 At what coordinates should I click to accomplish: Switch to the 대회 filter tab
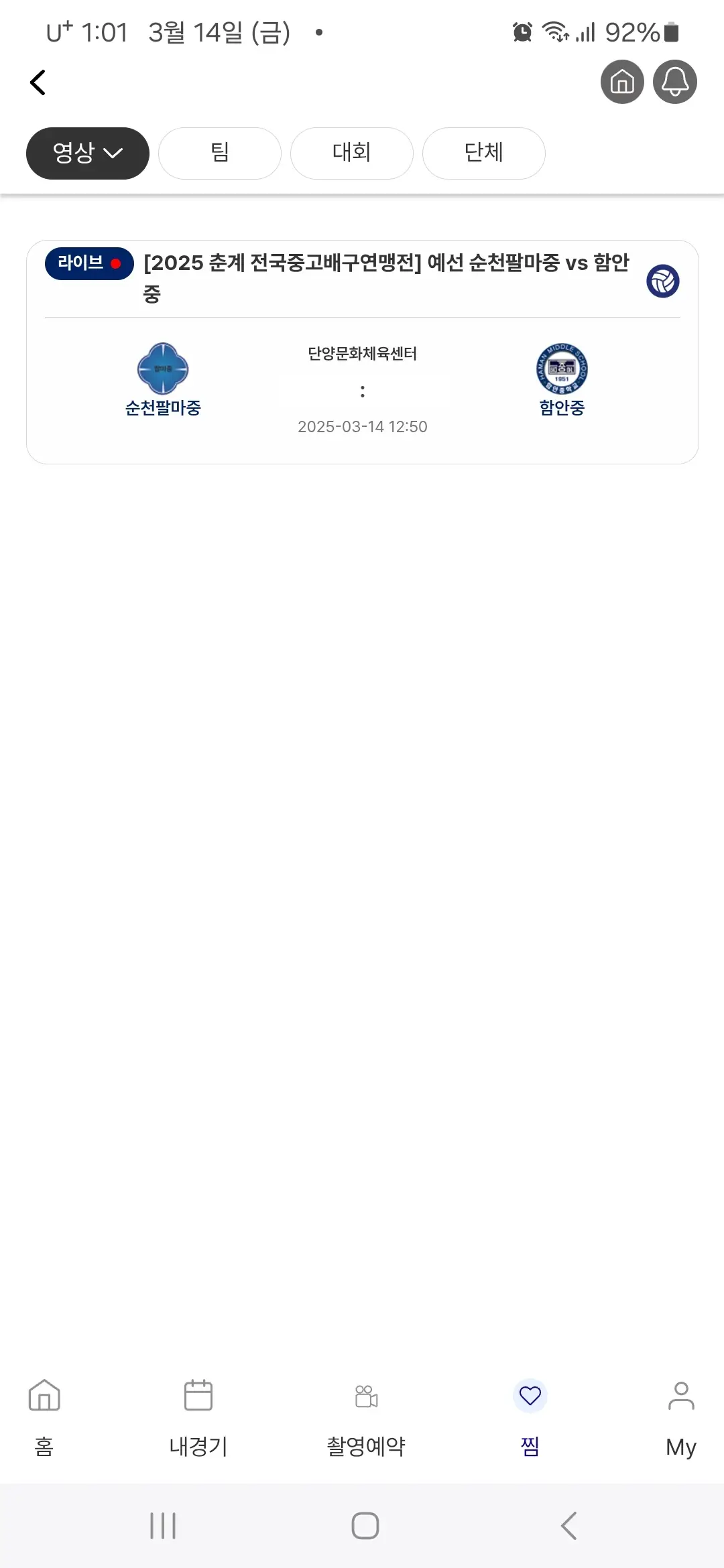click(x=351, y=153)
